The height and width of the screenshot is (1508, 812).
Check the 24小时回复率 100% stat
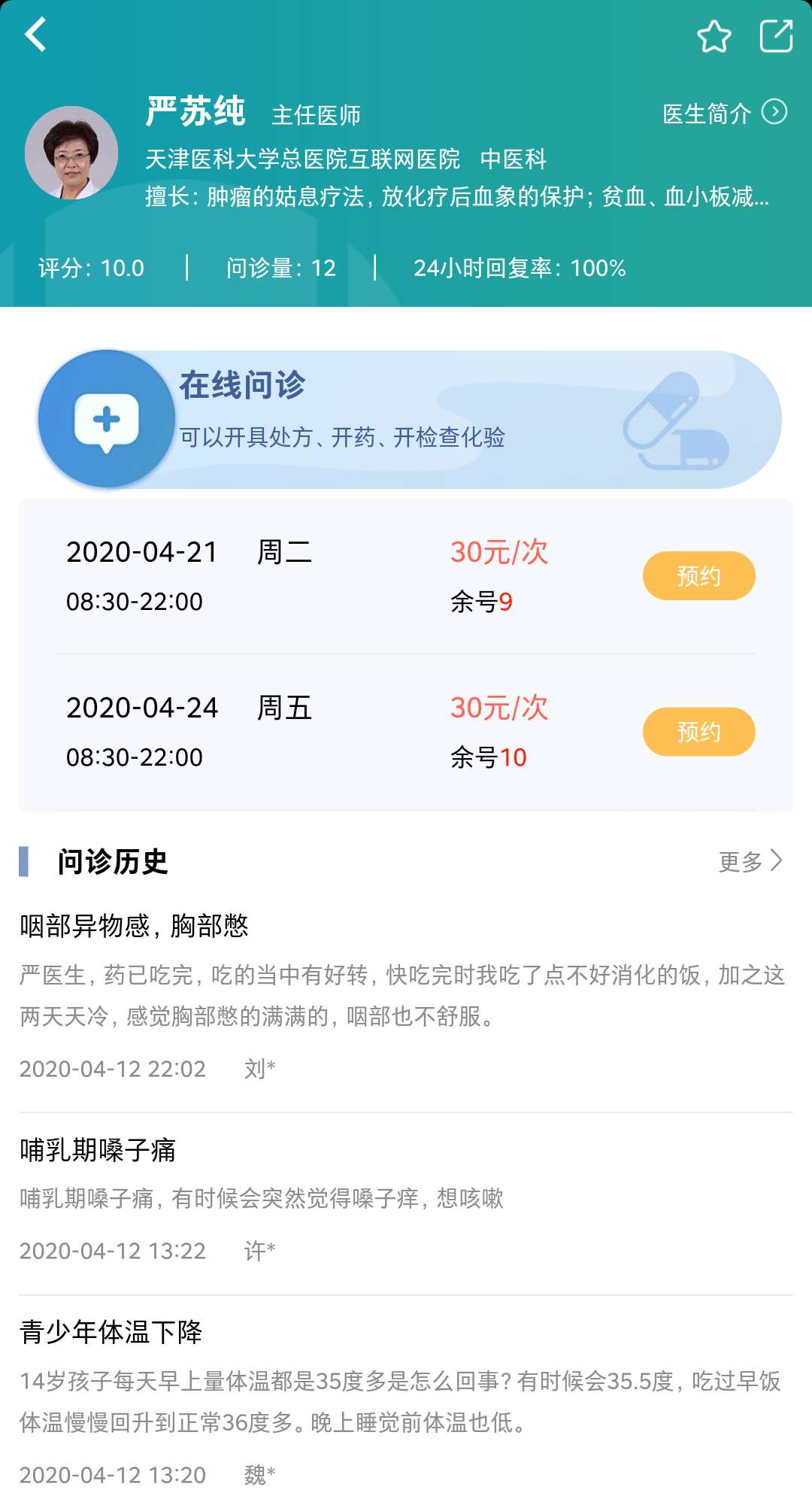tap(522, 268)
